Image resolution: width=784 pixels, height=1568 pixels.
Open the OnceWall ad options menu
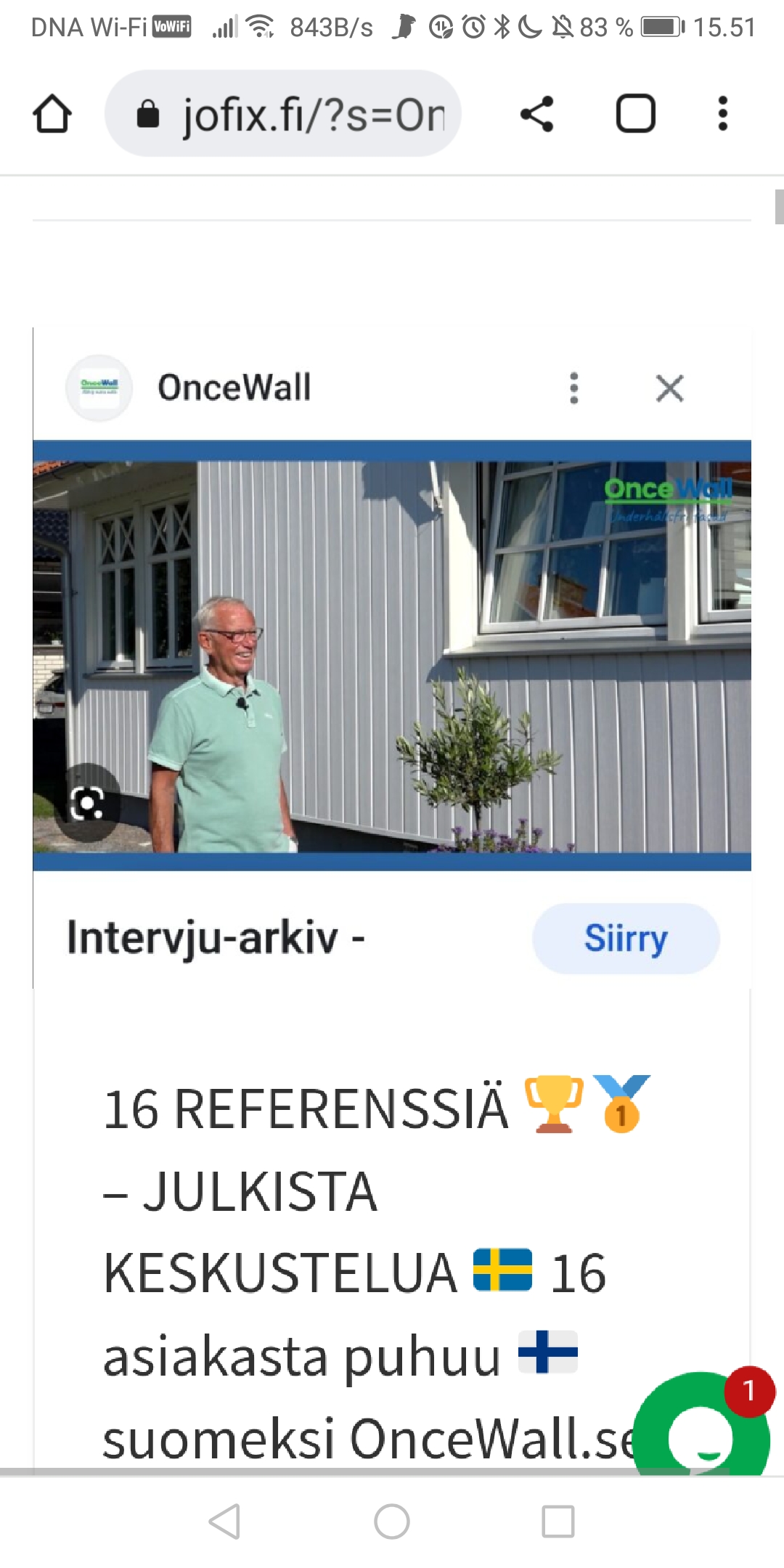(574, 388)
